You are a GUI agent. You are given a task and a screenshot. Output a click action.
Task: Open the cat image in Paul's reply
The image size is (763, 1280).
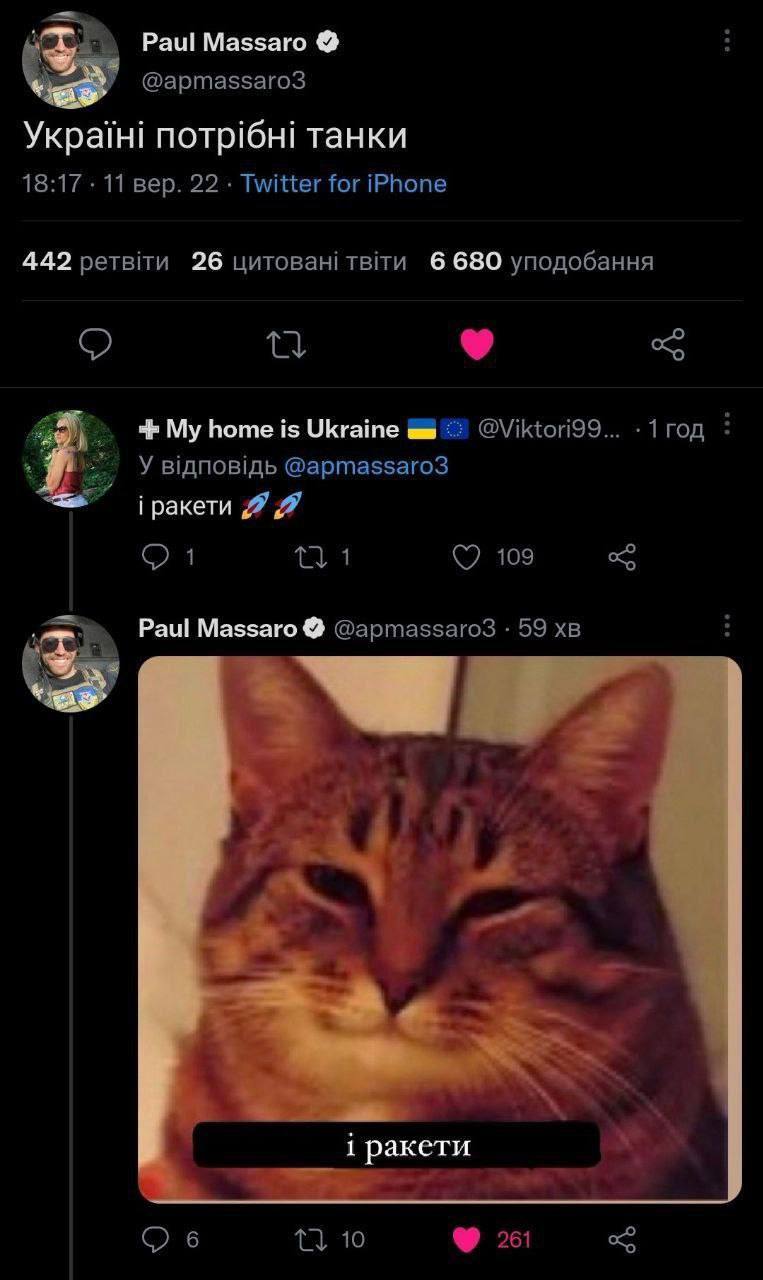pyautogui.click(x=440, y=928)
